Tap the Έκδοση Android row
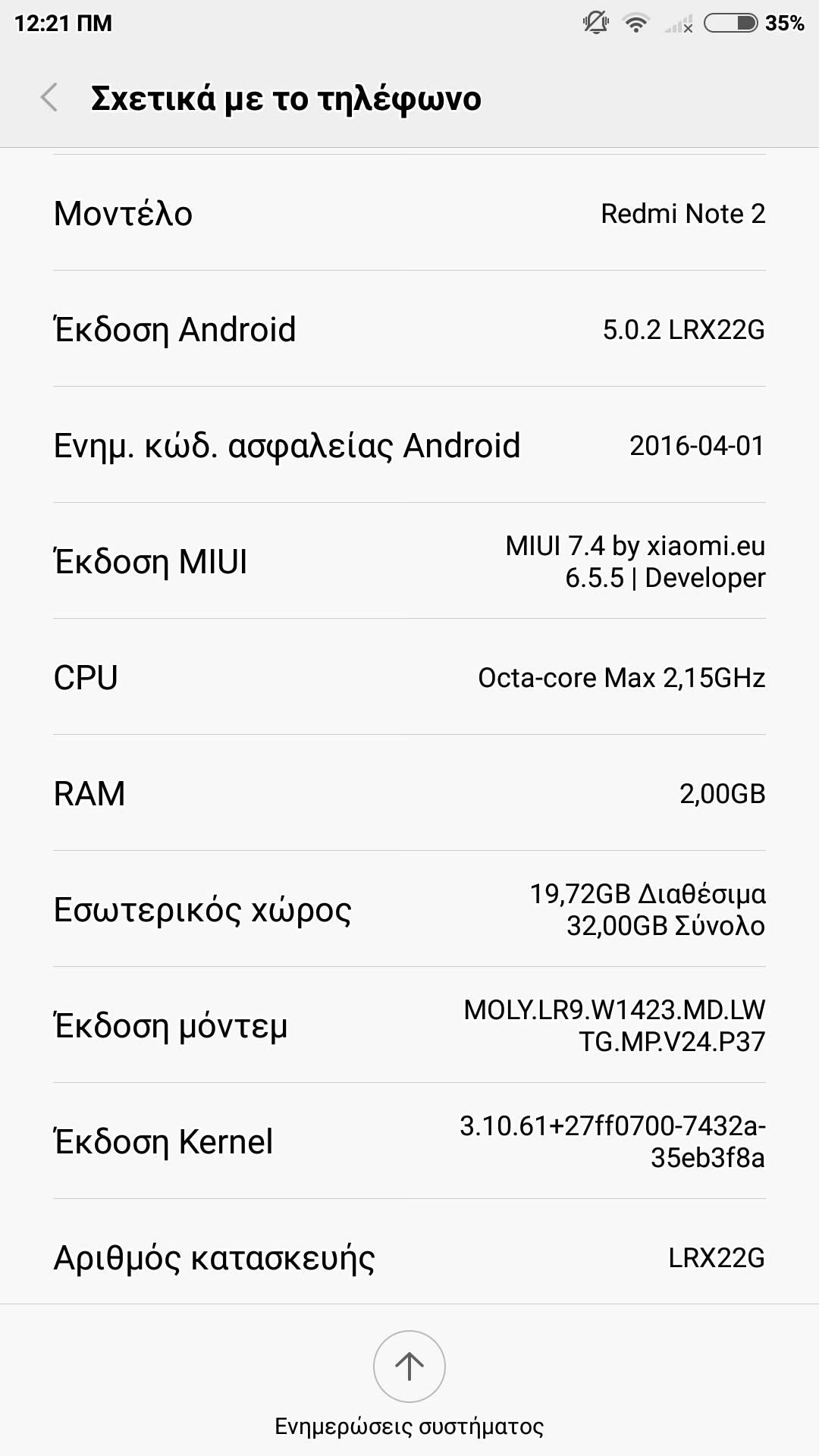Screen dimensions: 819x1456 409,329
